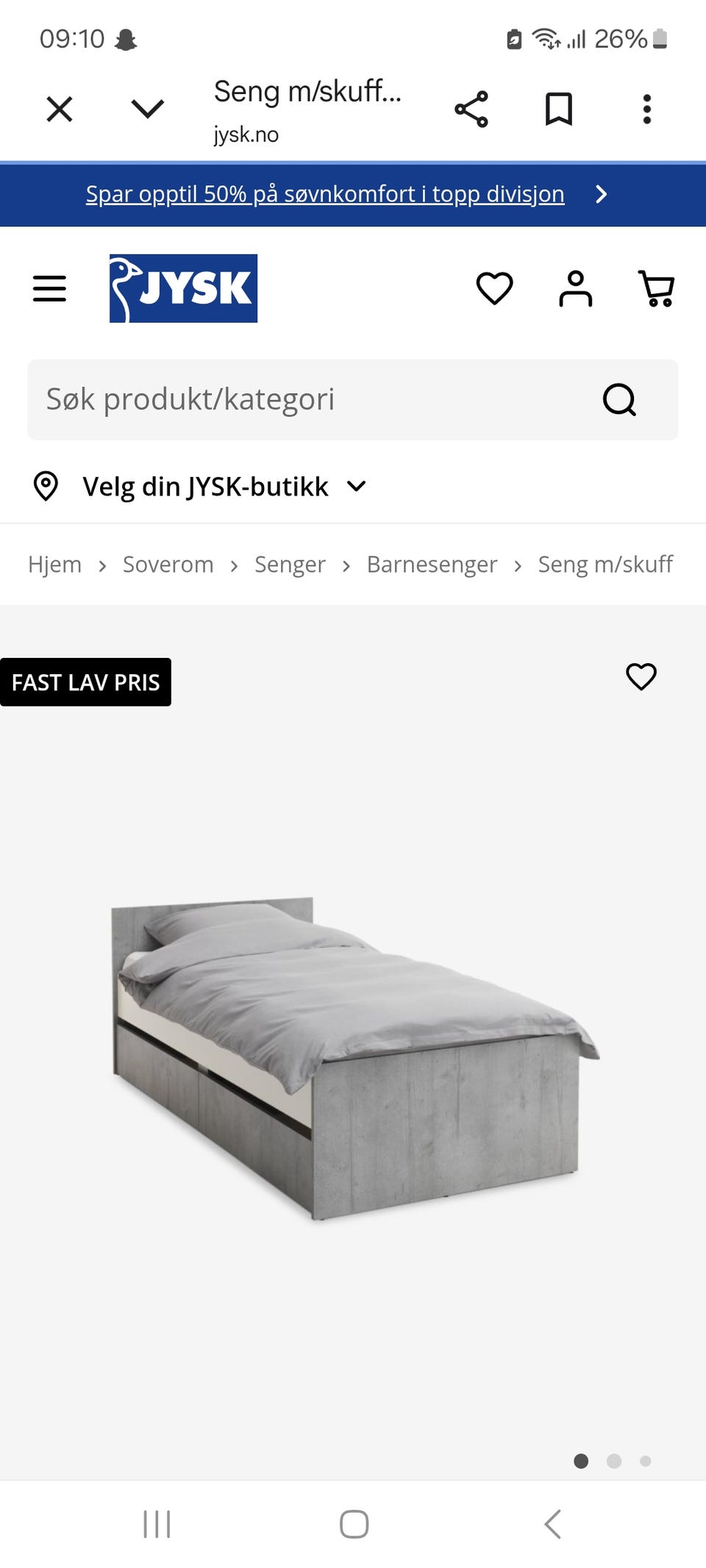The image size is (706, 1568).
Task: Share this jysk.no page
Action: [x=471, y=110]
